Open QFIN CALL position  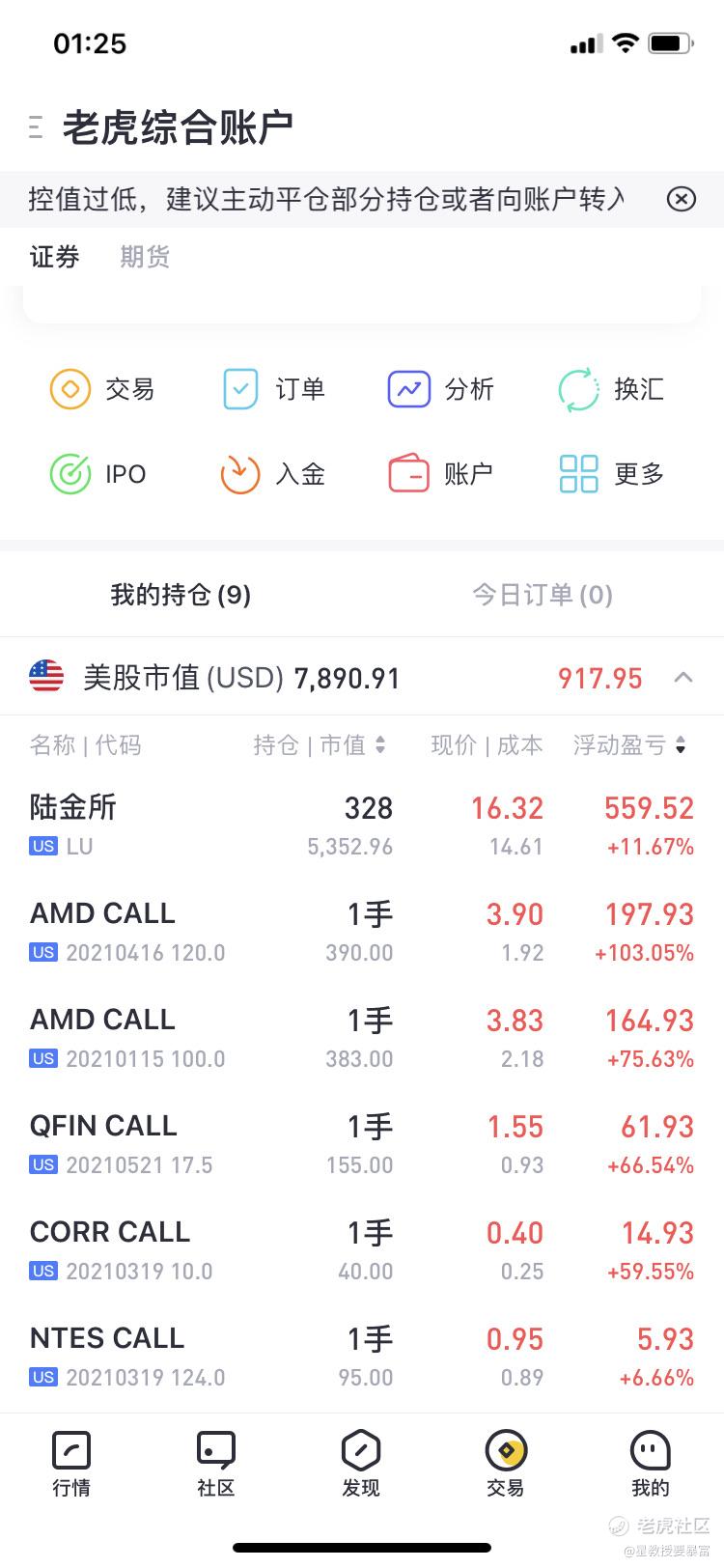[362, 1144]
